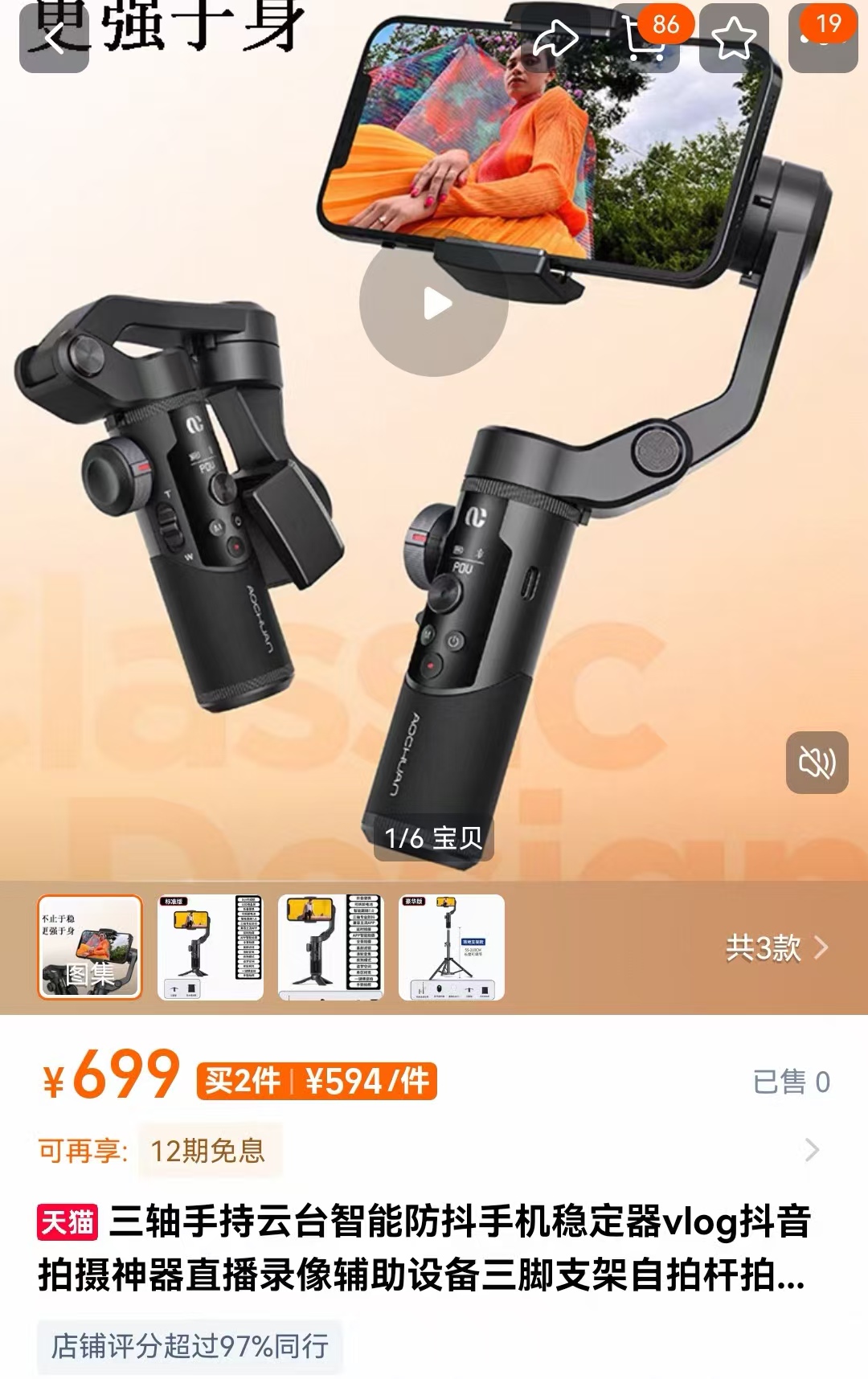This screenshot has height=1379, width=868.
Task: Toggle the video sound
Action: [x=817, y=763]
